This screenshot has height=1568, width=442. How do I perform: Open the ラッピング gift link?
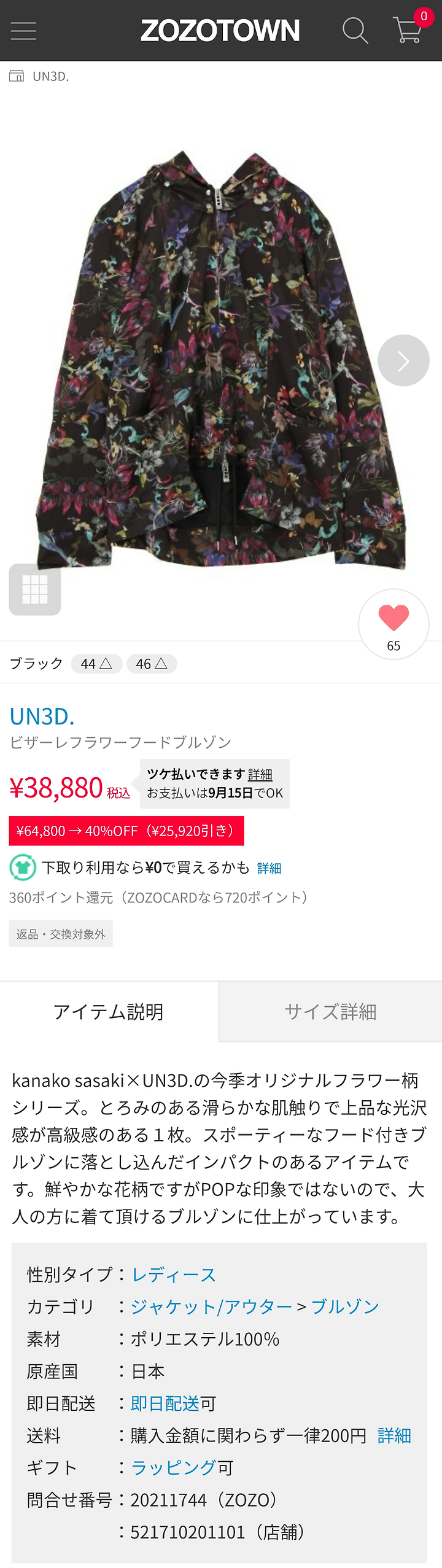coord(173,1468)
